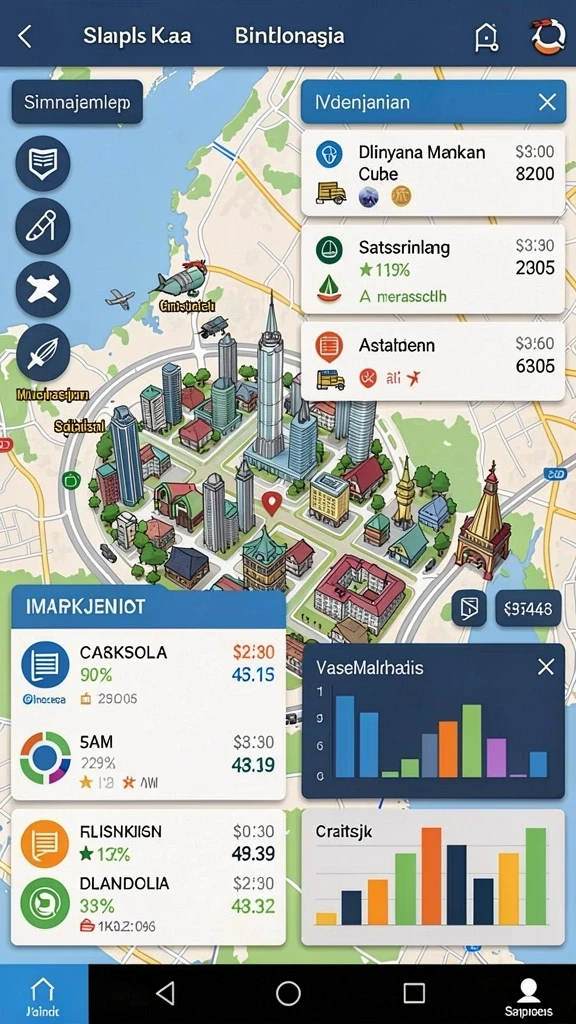Open the DLANDOLIA row
Viewport: 576px width, 1024px height.
click(x=148, y=905)
